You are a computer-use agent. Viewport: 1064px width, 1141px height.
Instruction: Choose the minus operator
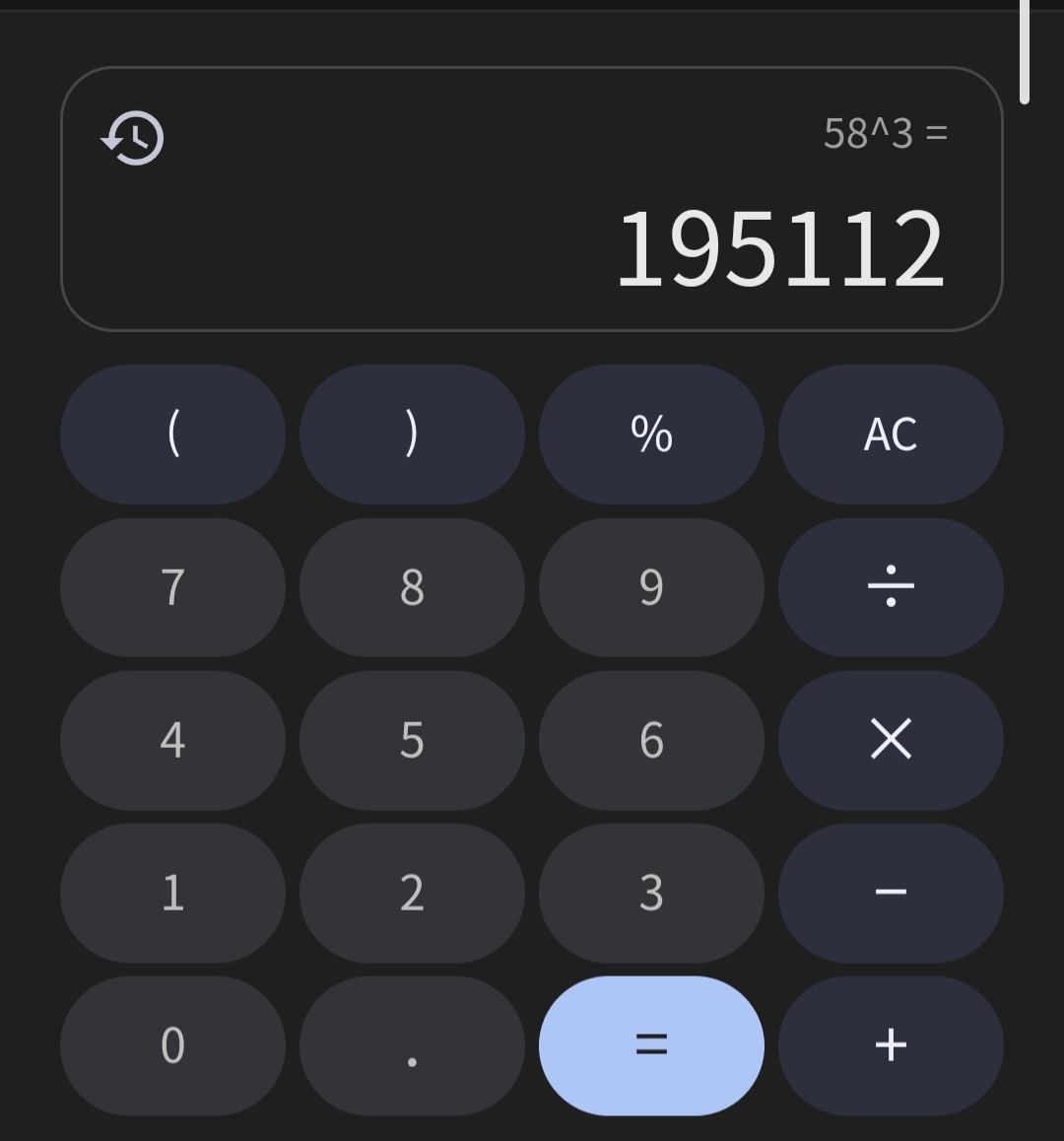[x=891, y=893]
